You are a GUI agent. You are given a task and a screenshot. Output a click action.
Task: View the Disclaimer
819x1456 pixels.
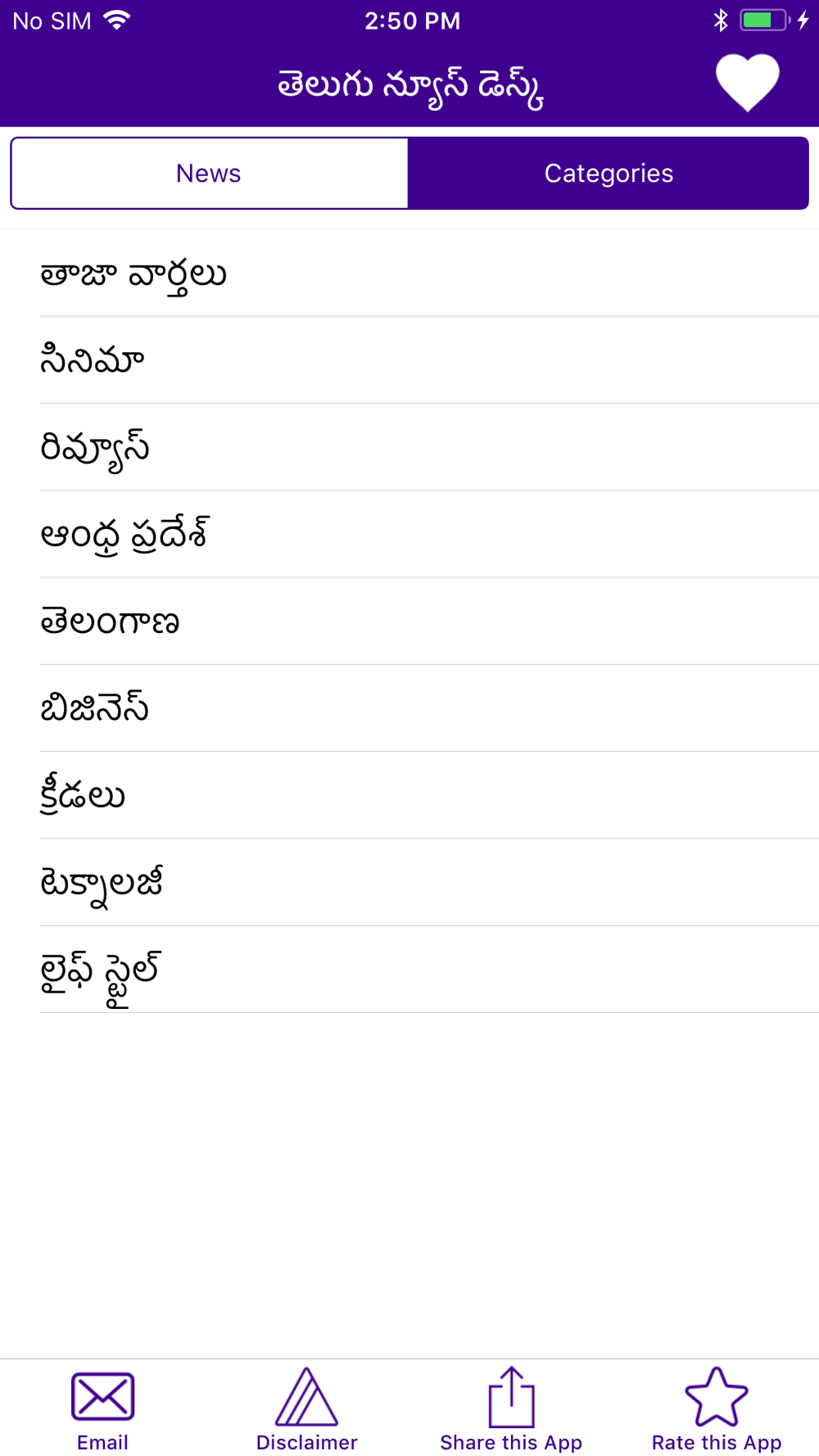tap(307, 1410)
